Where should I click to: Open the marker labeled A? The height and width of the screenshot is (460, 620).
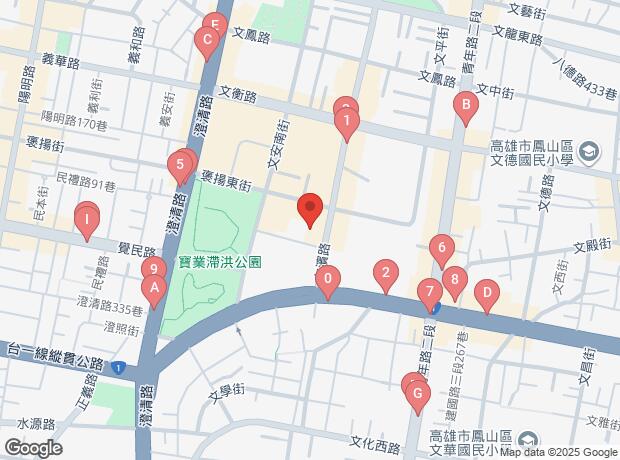[154, 289]
